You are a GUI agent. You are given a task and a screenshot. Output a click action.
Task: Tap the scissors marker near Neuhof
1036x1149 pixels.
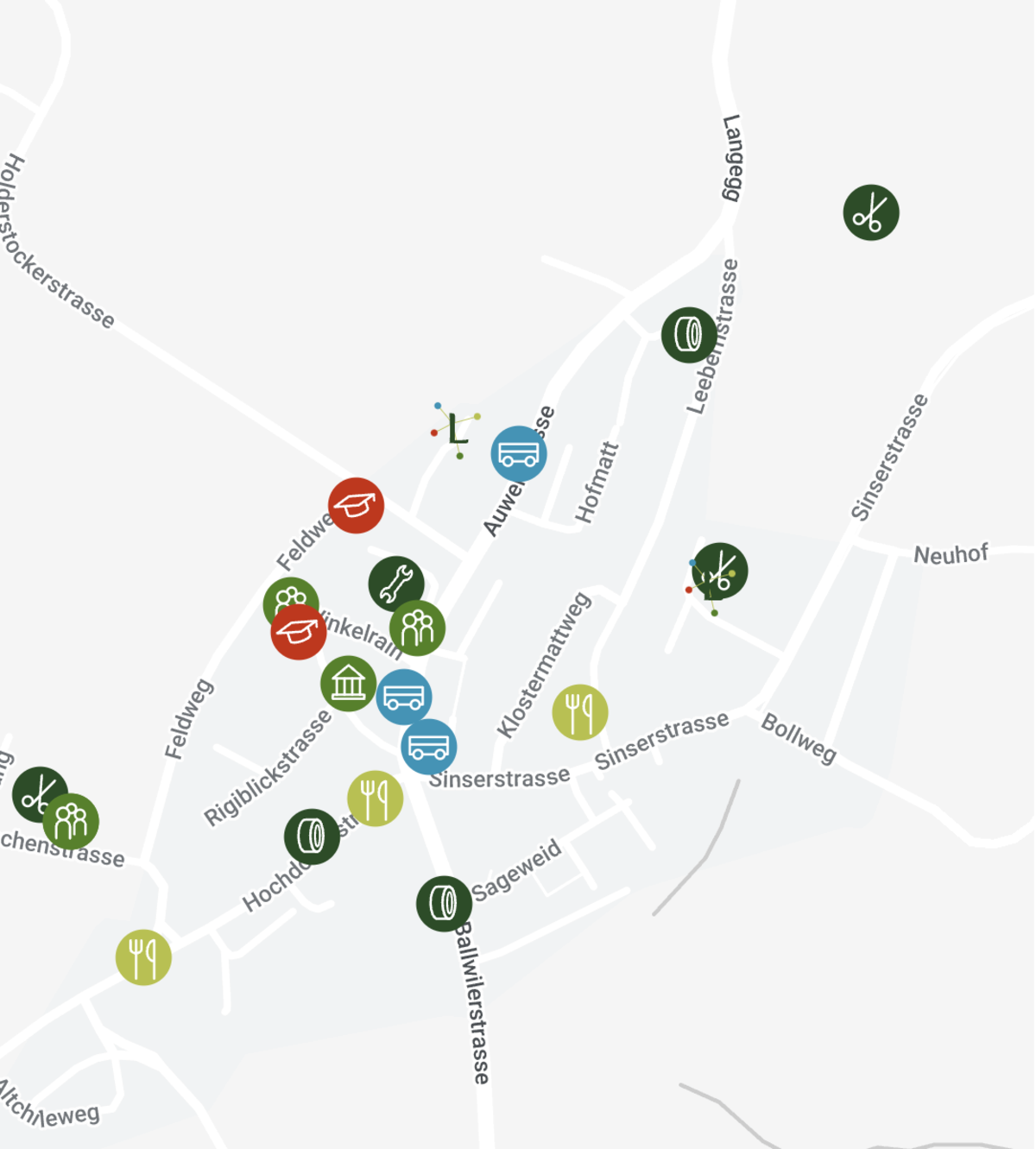click(721, 570)
